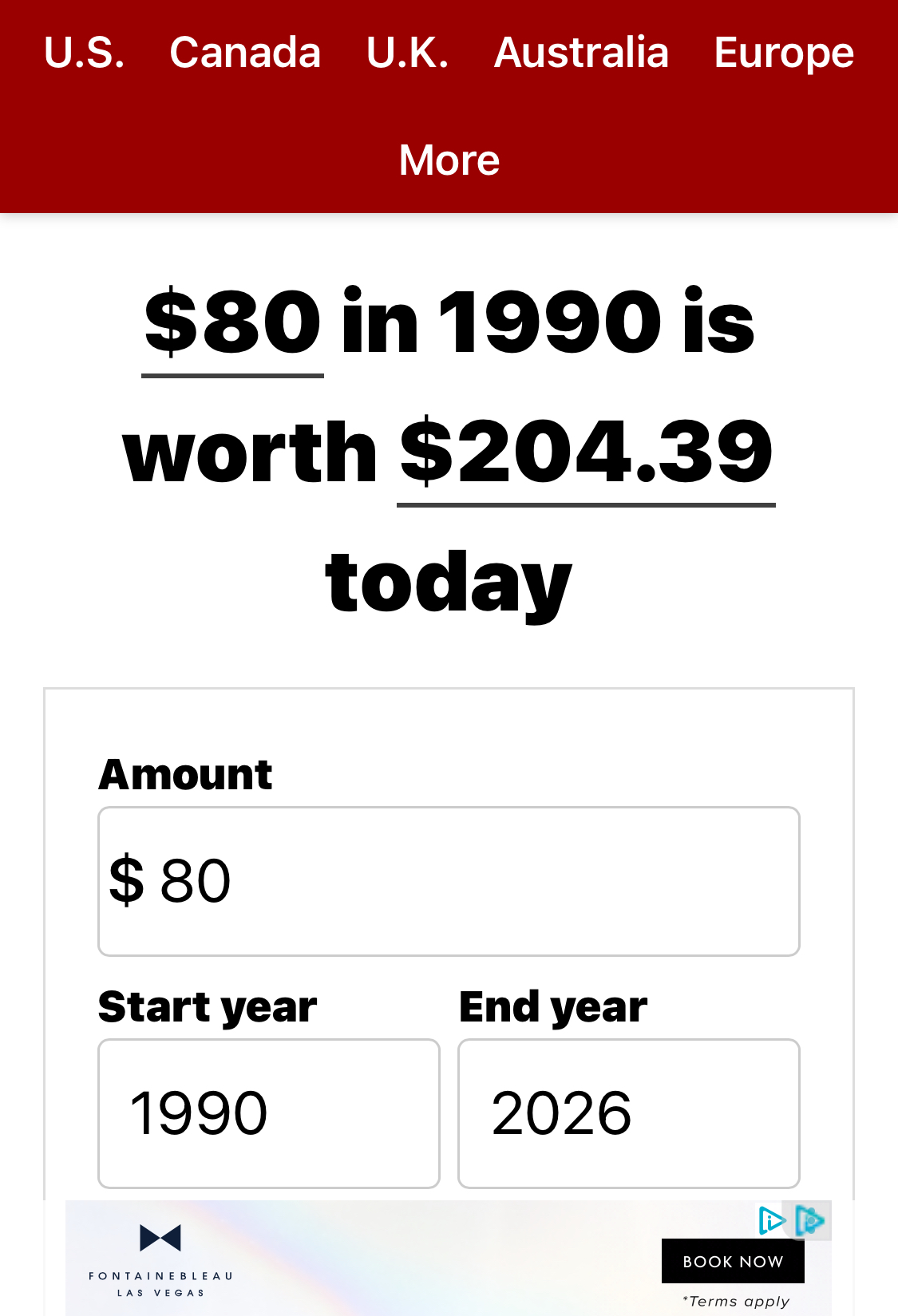Image resolution: width=898 pixels, height=1316 pixels.
Task: Expand the More navigation menu
Action: coord(449,160)
